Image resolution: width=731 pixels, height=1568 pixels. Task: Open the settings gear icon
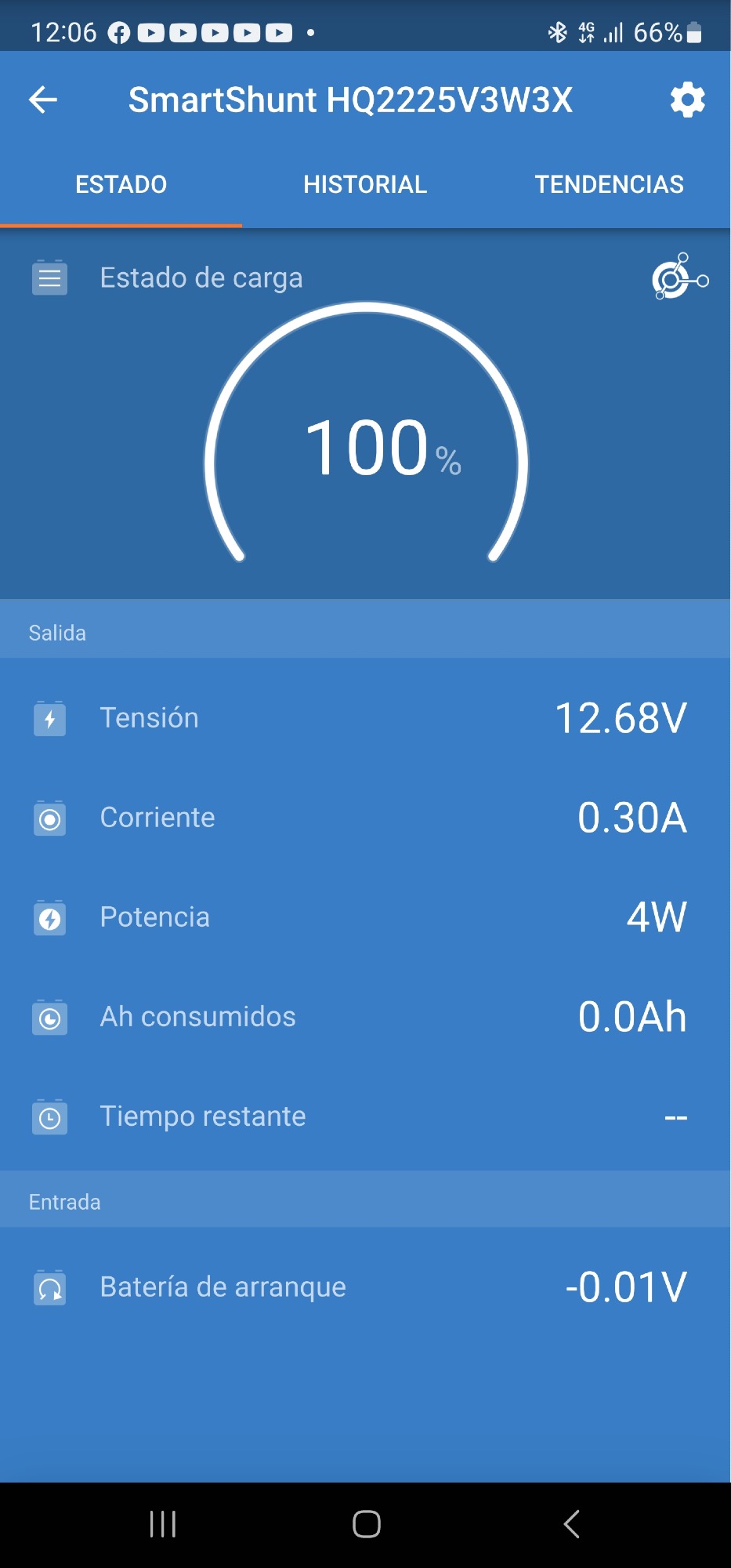(687, 100)
